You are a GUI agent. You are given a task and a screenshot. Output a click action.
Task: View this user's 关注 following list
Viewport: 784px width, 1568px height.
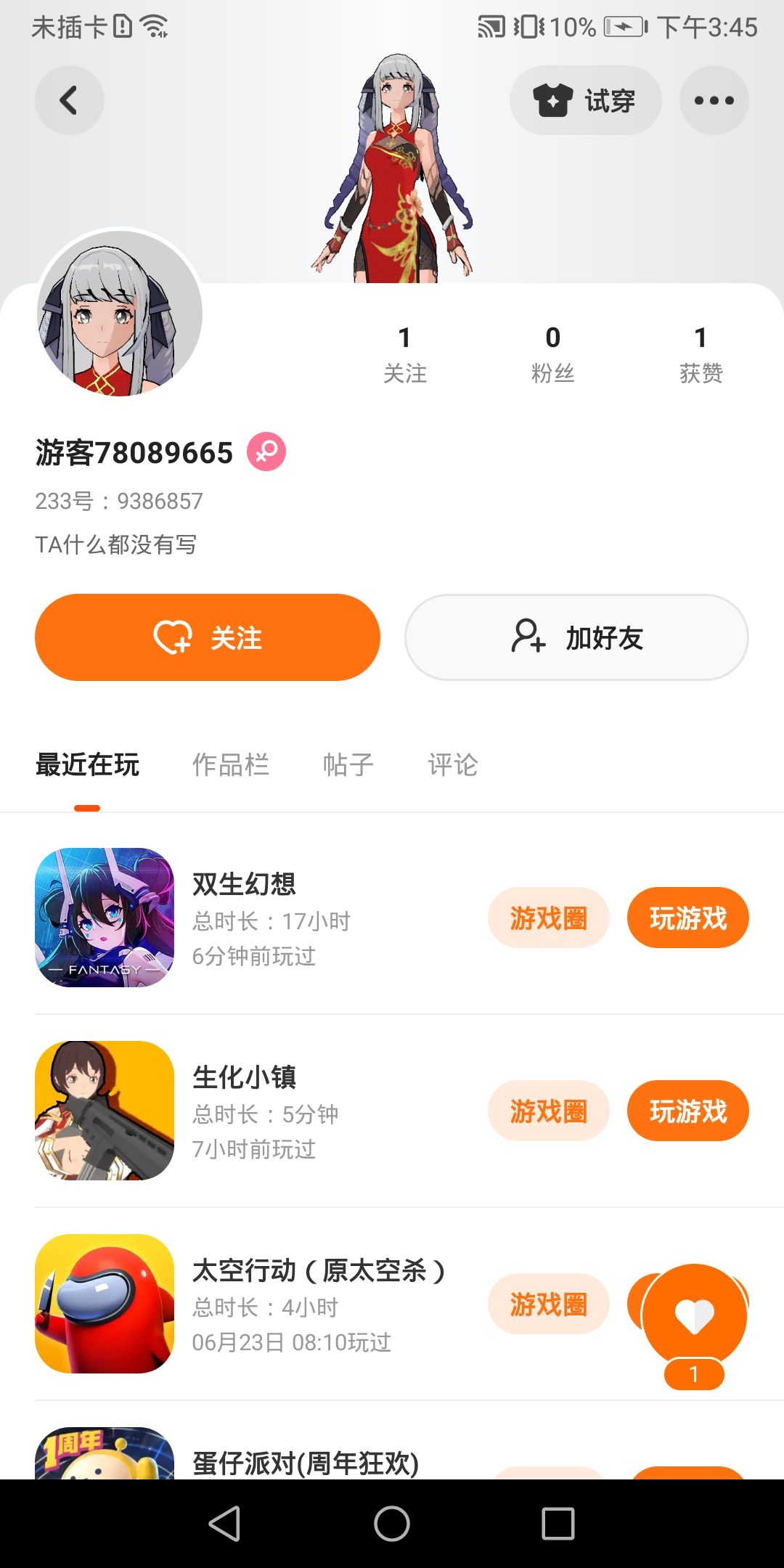click(x=405, y=354)
